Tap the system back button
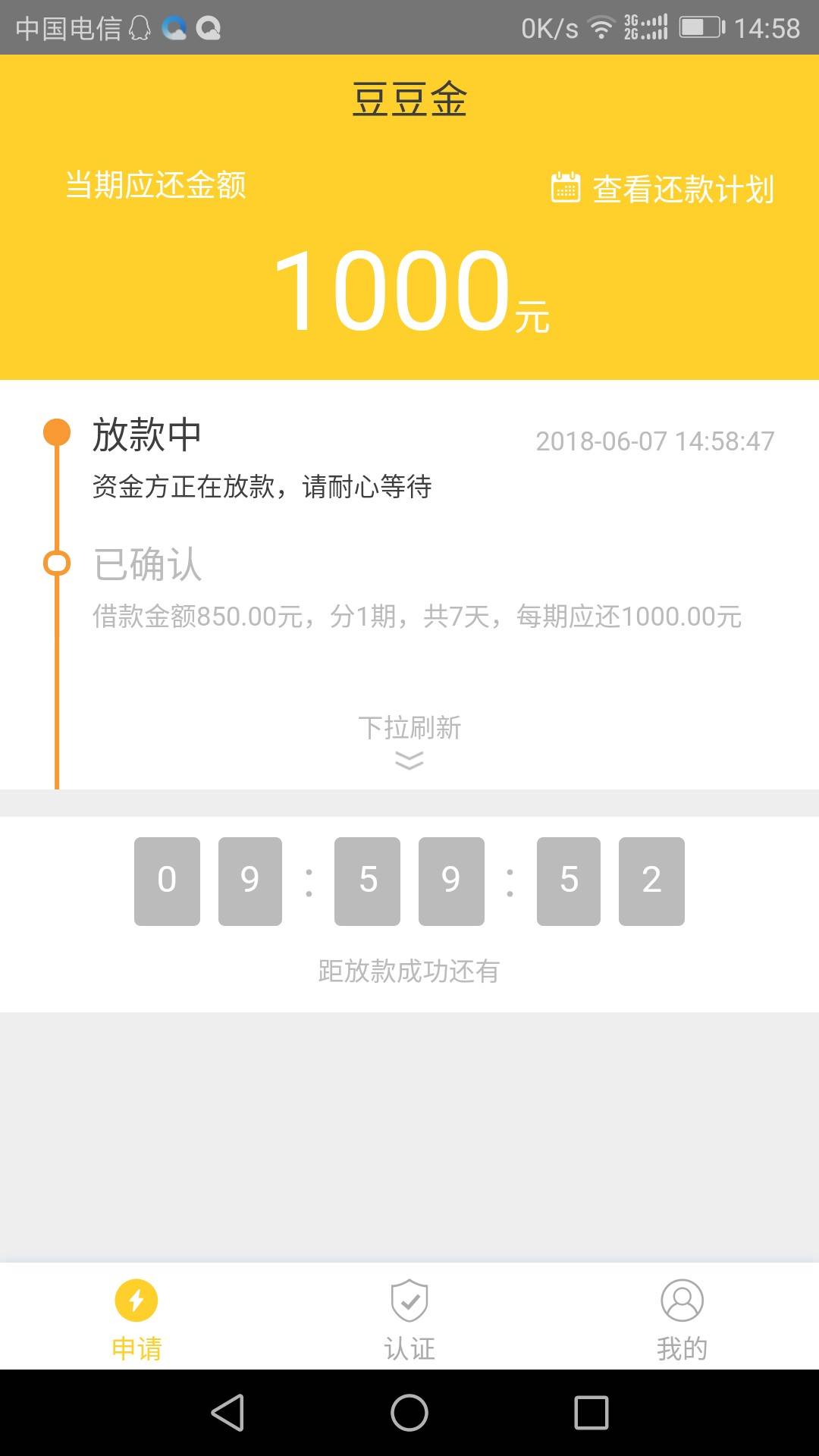 tap(227, 1413)
